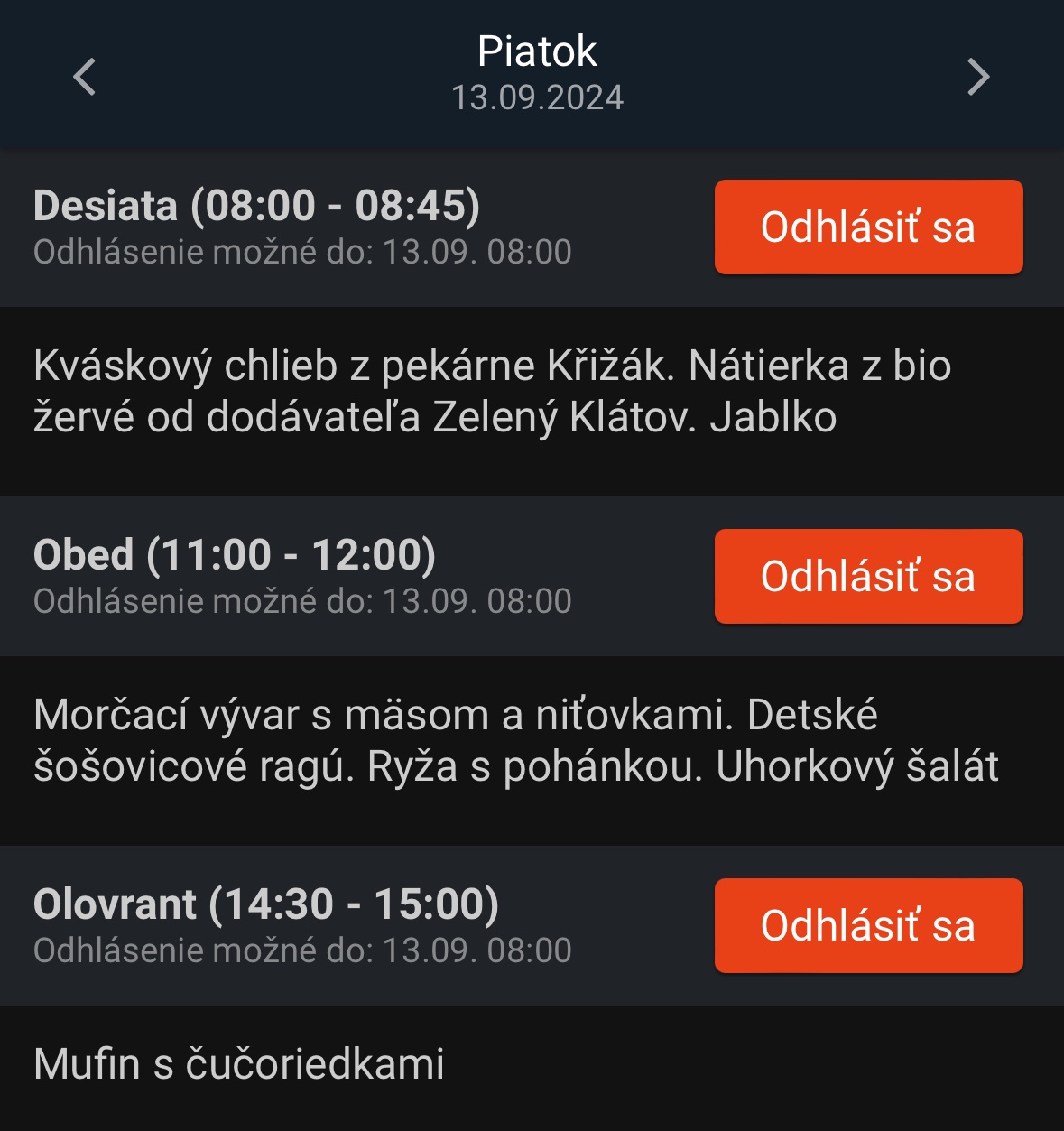Go to the next day

[x=978, y=77]
